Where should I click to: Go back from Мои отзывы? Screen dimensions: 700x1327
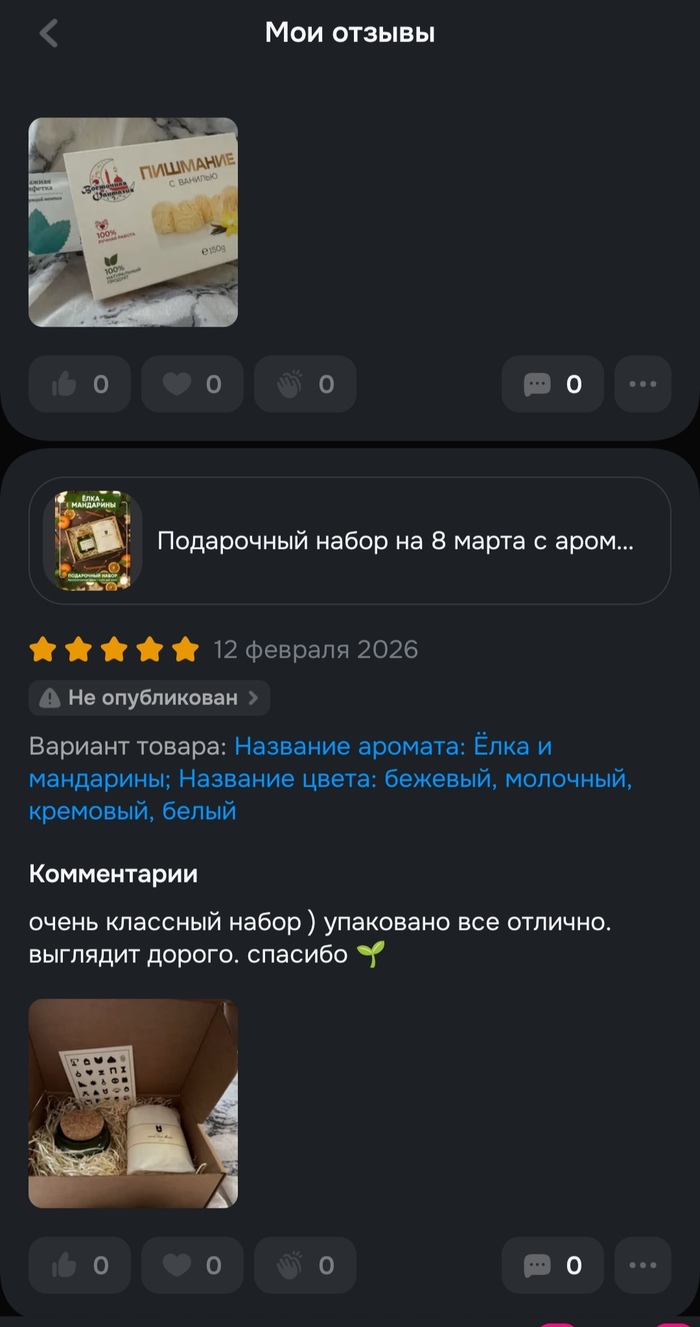48,33
